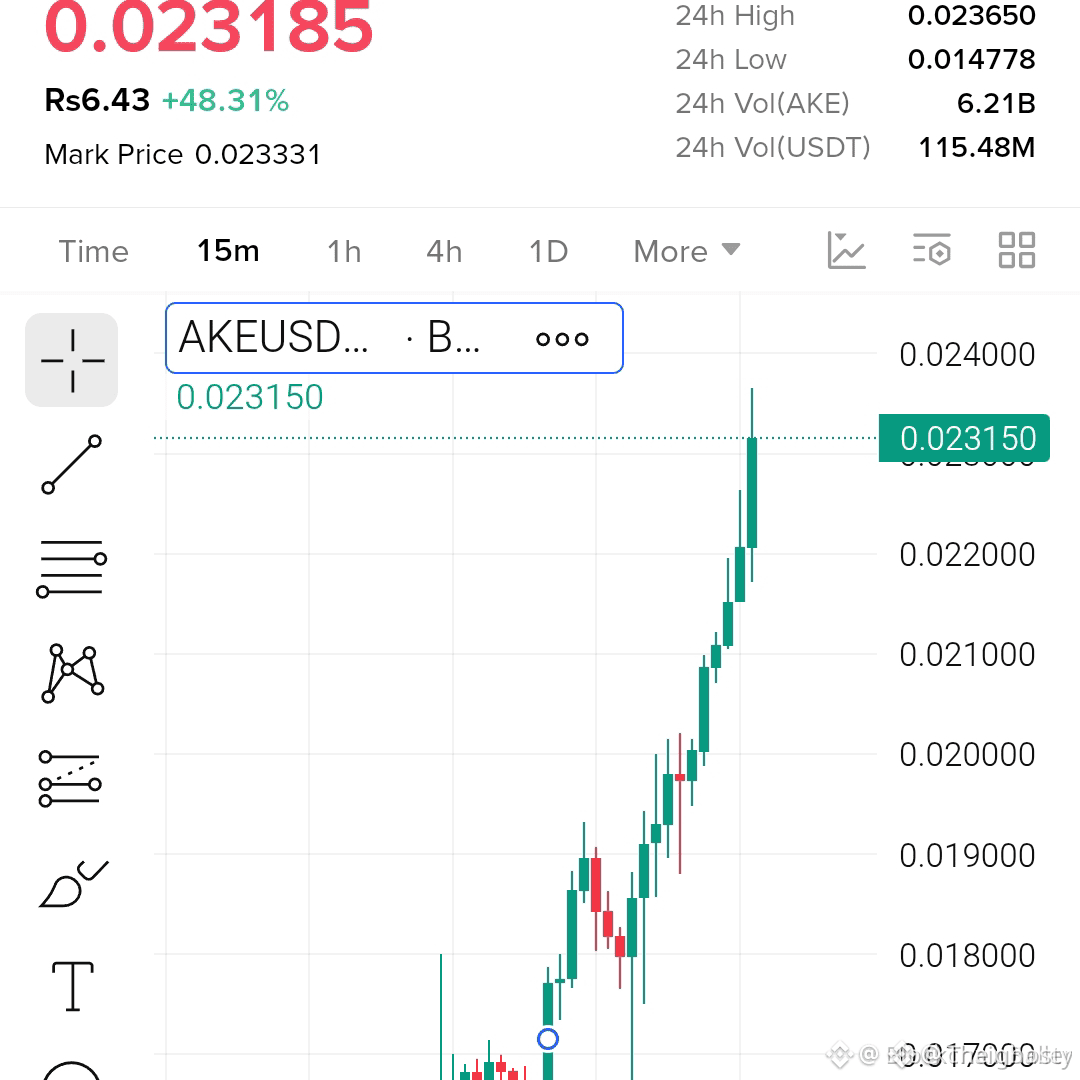Select the 15m interval

pos(228,251)
